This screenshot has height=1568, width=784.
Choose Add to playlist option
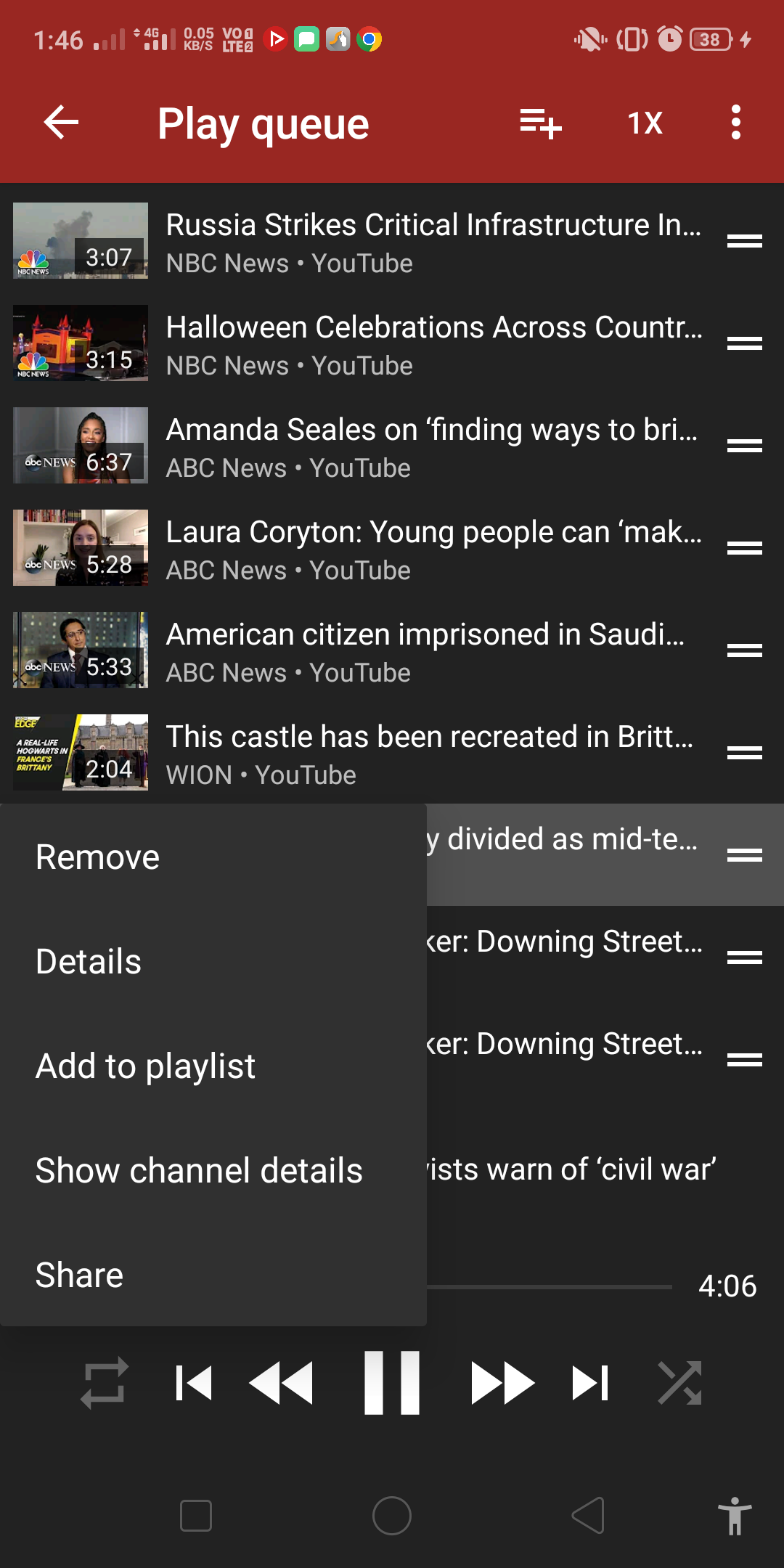point(144,1065)
